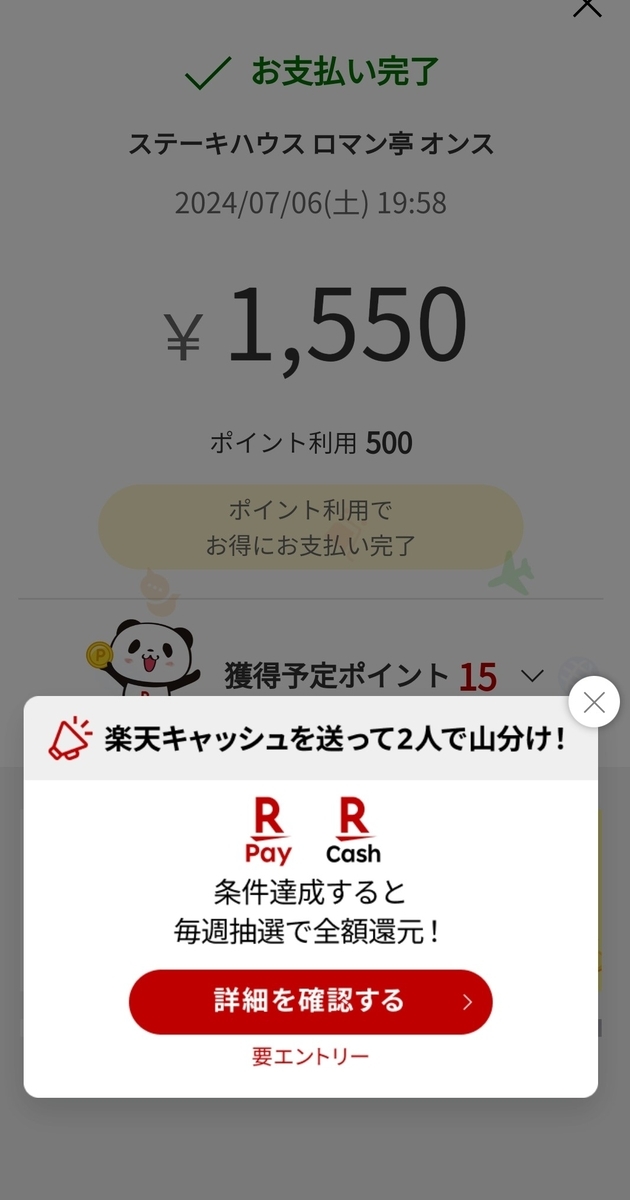Dismiss the Rakuten Cash promo popup

point(594,702)
